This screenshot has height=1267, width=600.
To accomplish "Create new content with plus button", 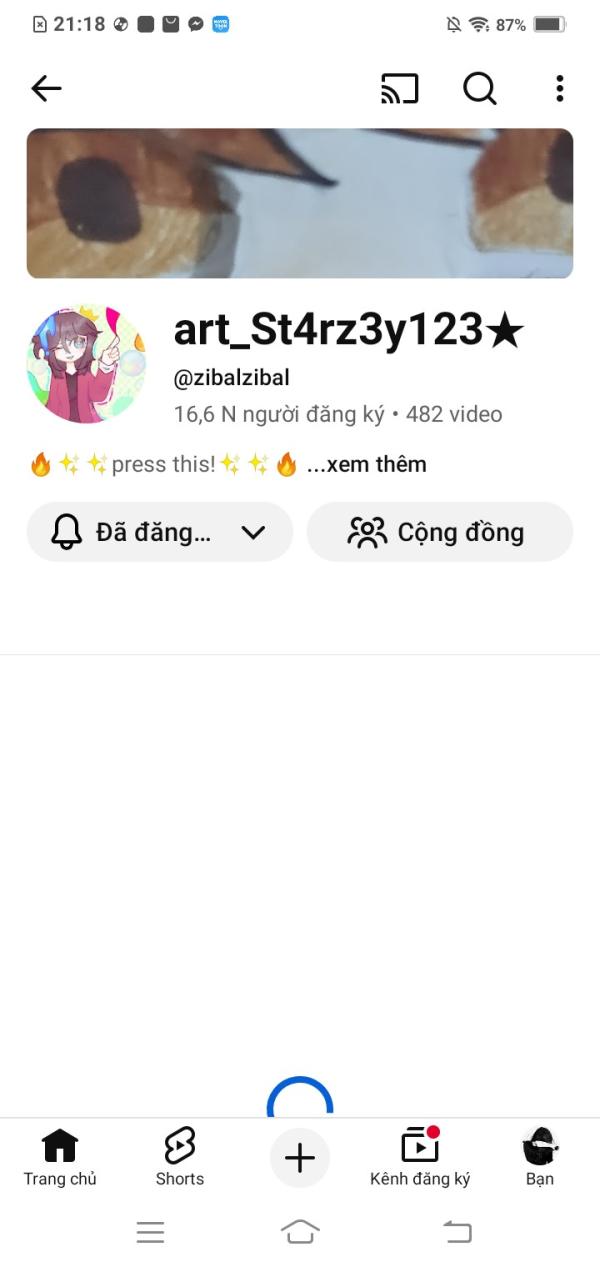I will (300, 1158).
